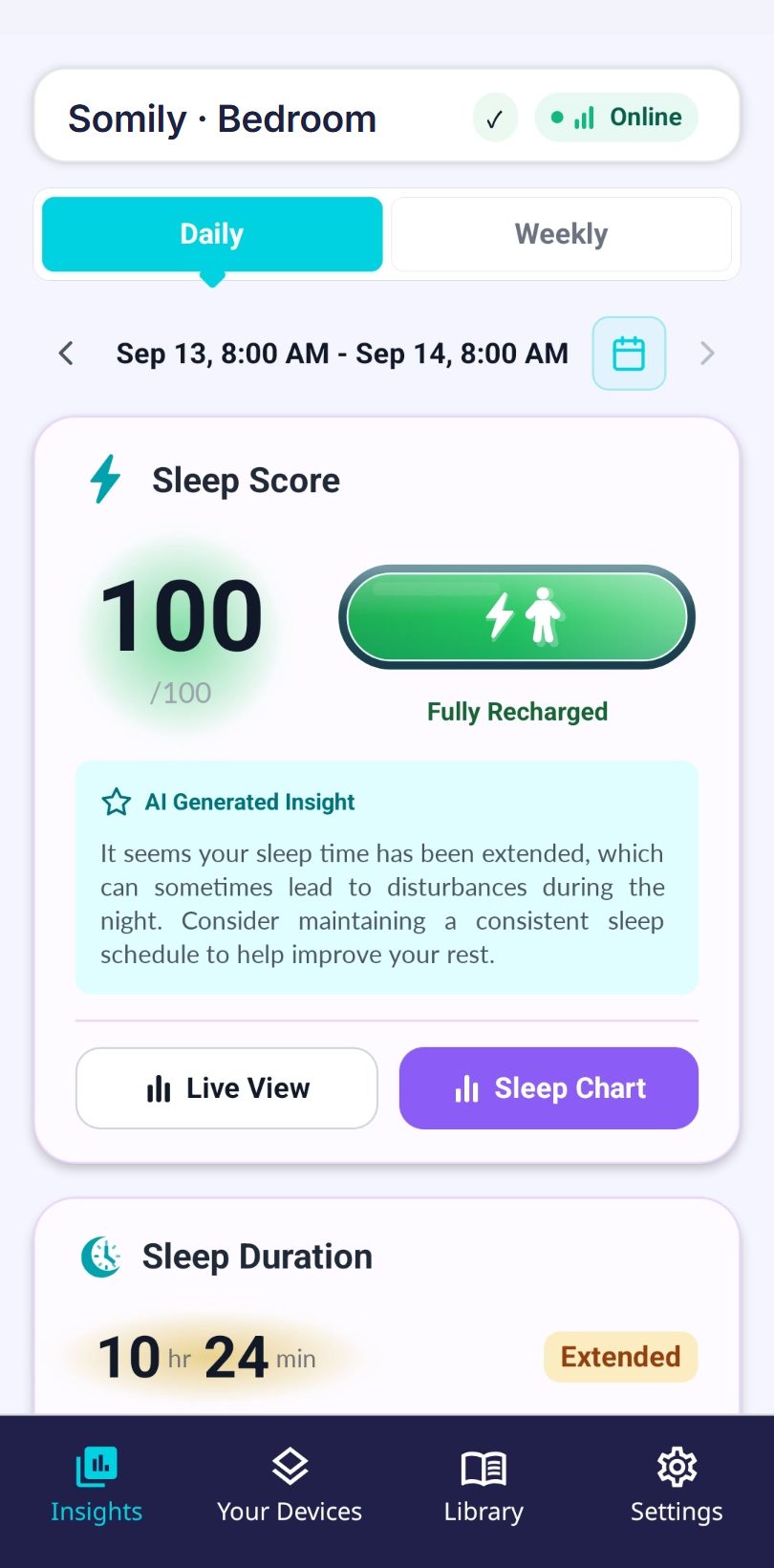Open the device selector checkmark dropdown
Image resolution: width=774 pixels, height=1568 pixels.
point(495,118)
